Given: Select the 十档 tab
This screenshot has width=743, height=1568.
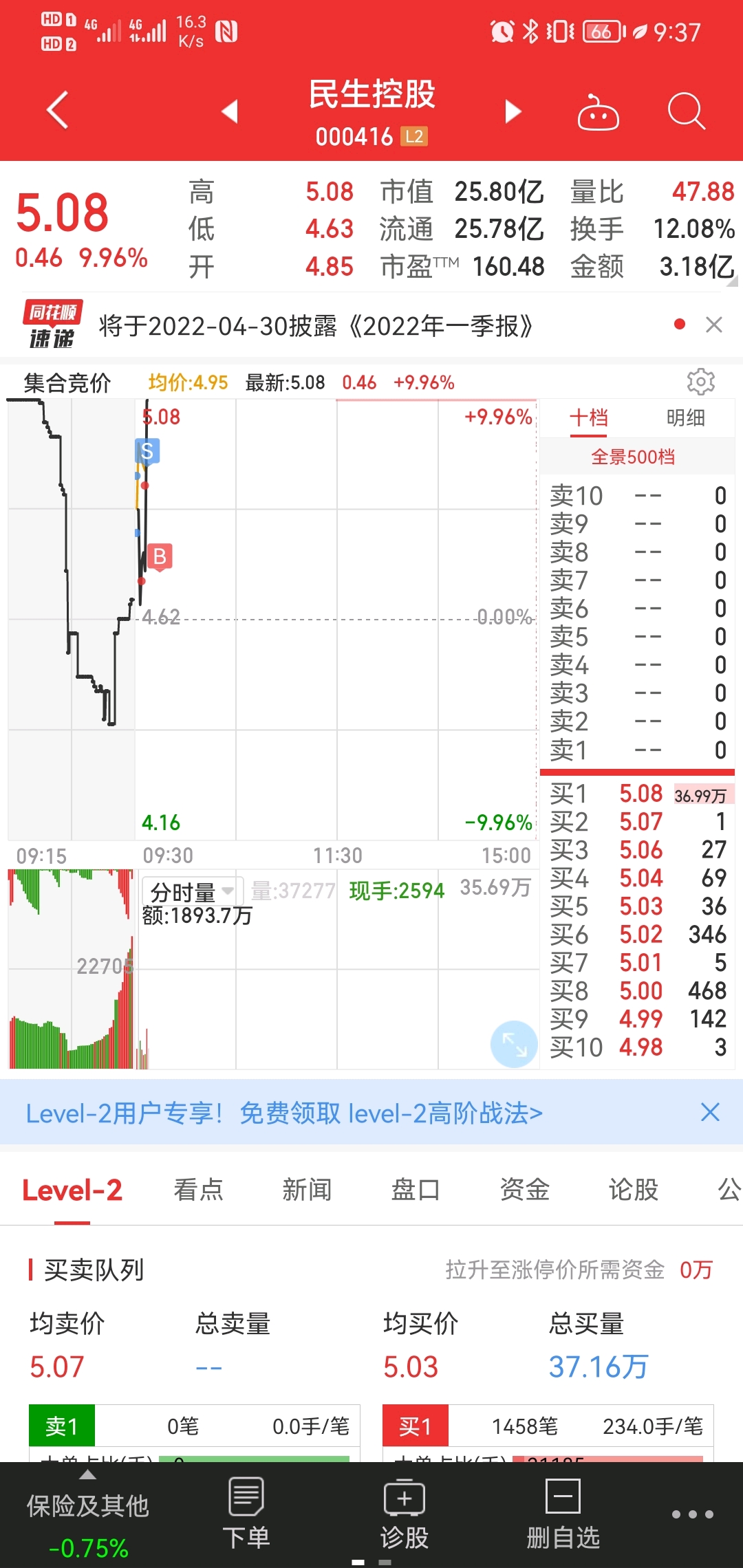Looking at the screenshot, I should [x=588, y=417].
